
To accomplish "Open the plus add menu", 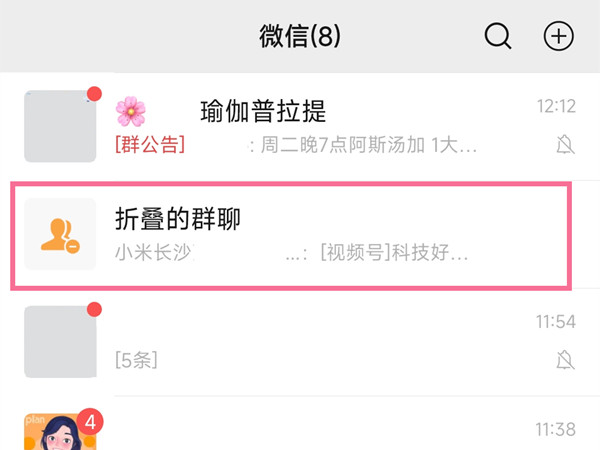I will [x=558, y=37].
